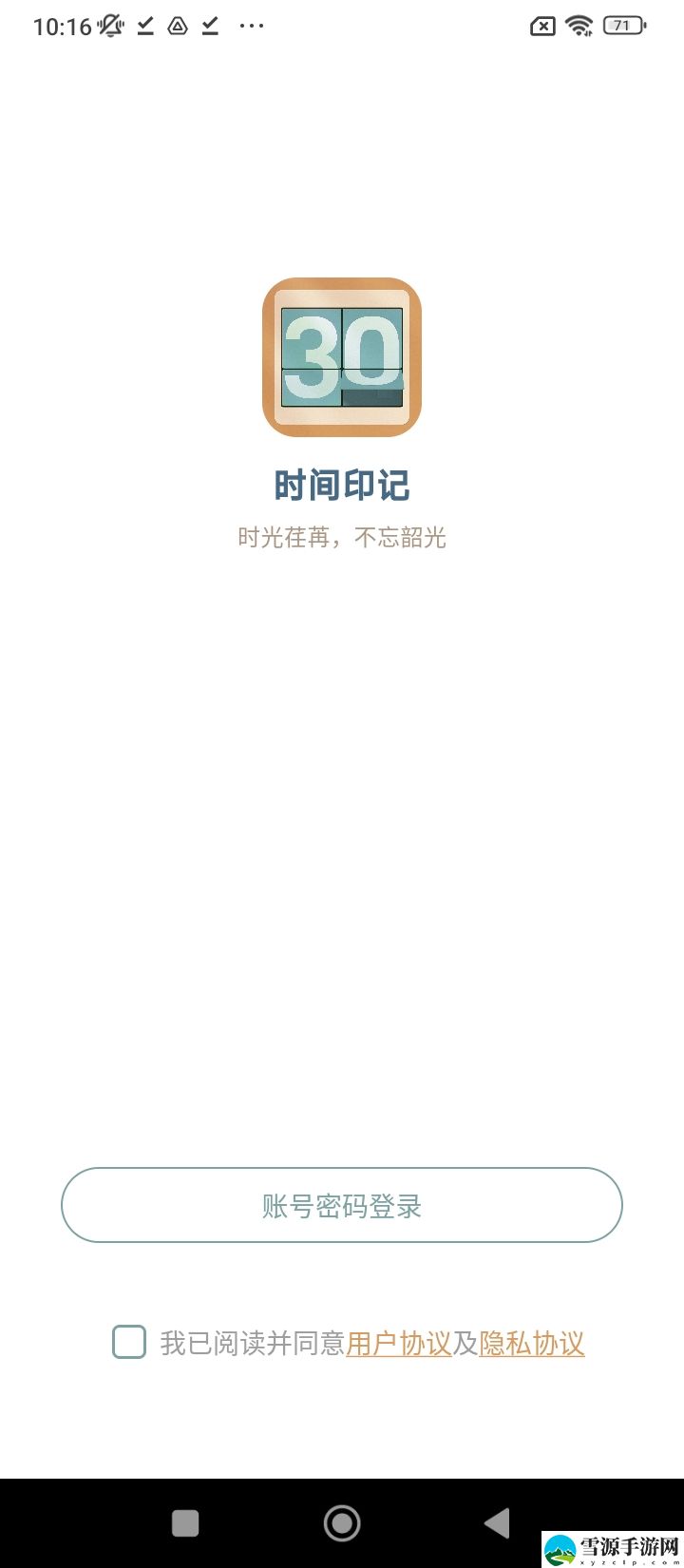Open recent apps with the square button
This screenshot has height=1568, width=684.
(185, 1523)
